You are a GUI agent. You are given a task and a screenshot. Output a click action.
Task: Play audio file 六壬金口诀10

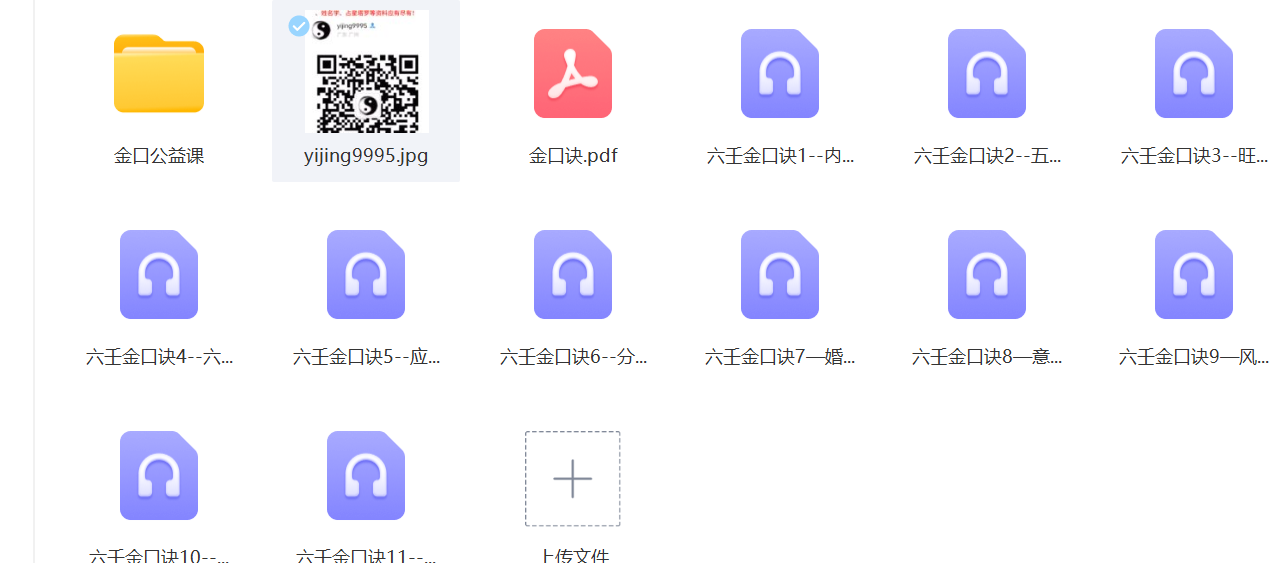click(x=159, y=476)
